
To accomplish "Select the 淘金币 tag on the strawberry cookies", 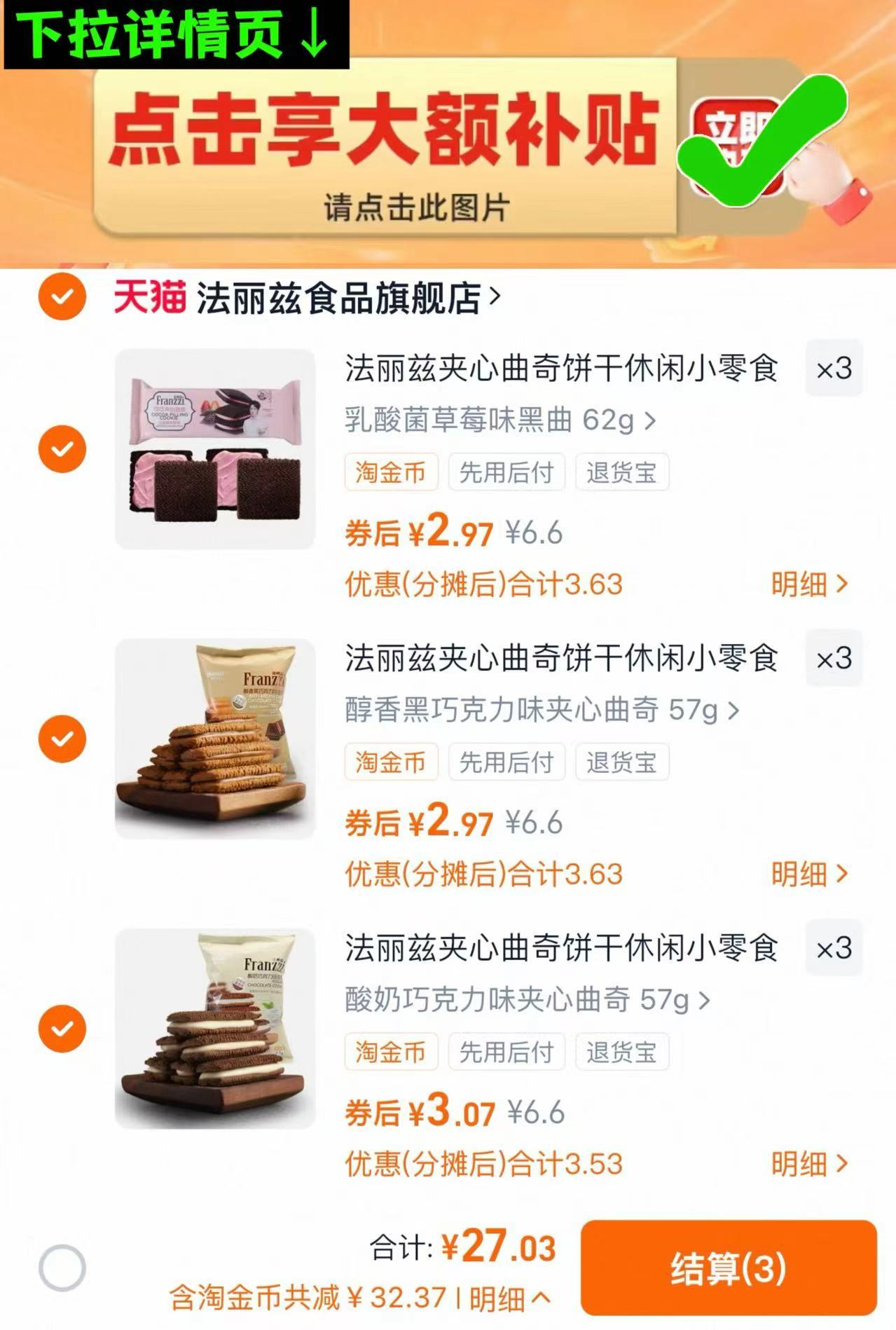I will coord(392,472).
